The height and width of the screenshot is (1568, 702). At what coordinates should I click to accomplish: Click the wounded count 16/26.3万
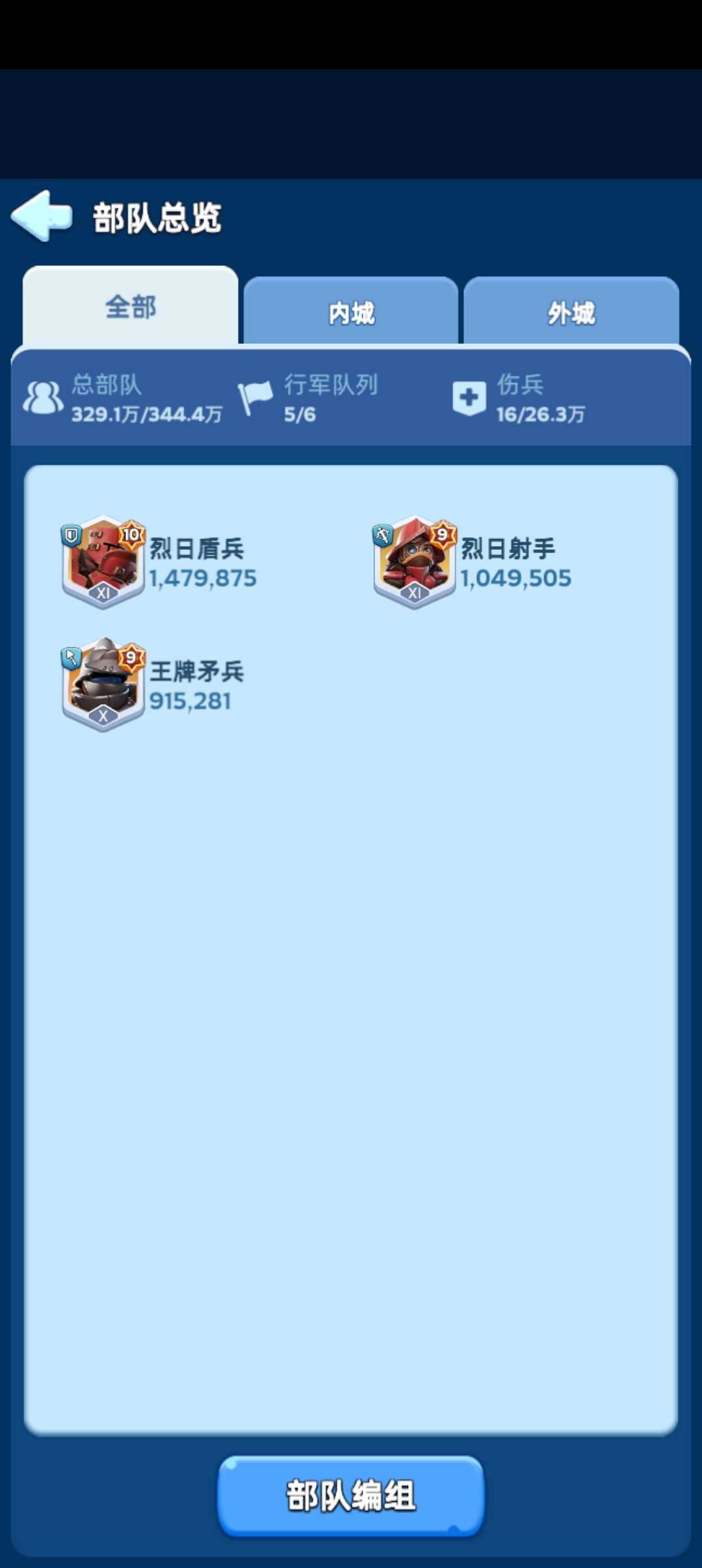(539, 414)
